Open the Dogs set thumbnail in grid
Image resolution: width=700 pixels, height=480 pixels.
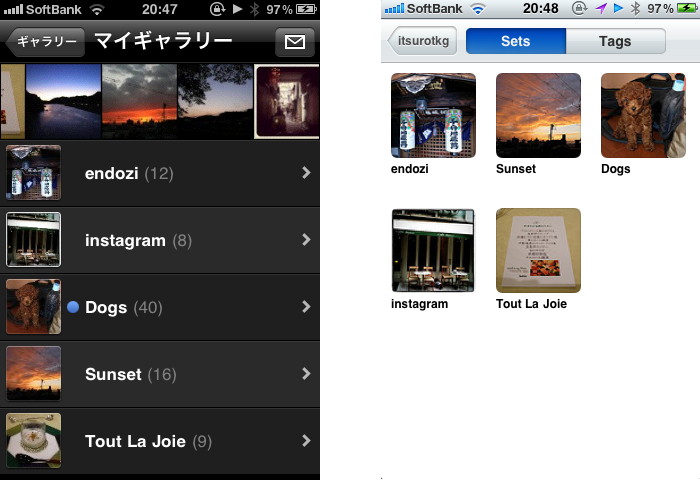(642, 115)
